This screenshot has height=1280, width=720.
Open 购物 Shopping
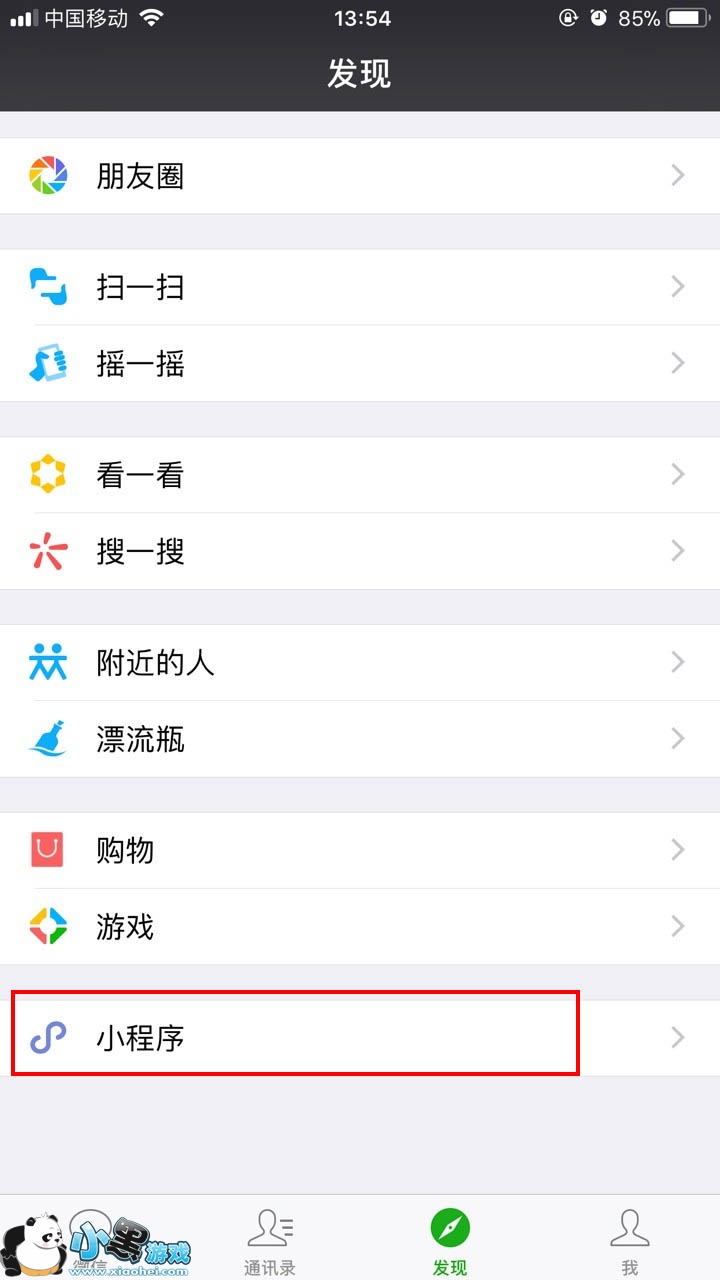[360, 850]
